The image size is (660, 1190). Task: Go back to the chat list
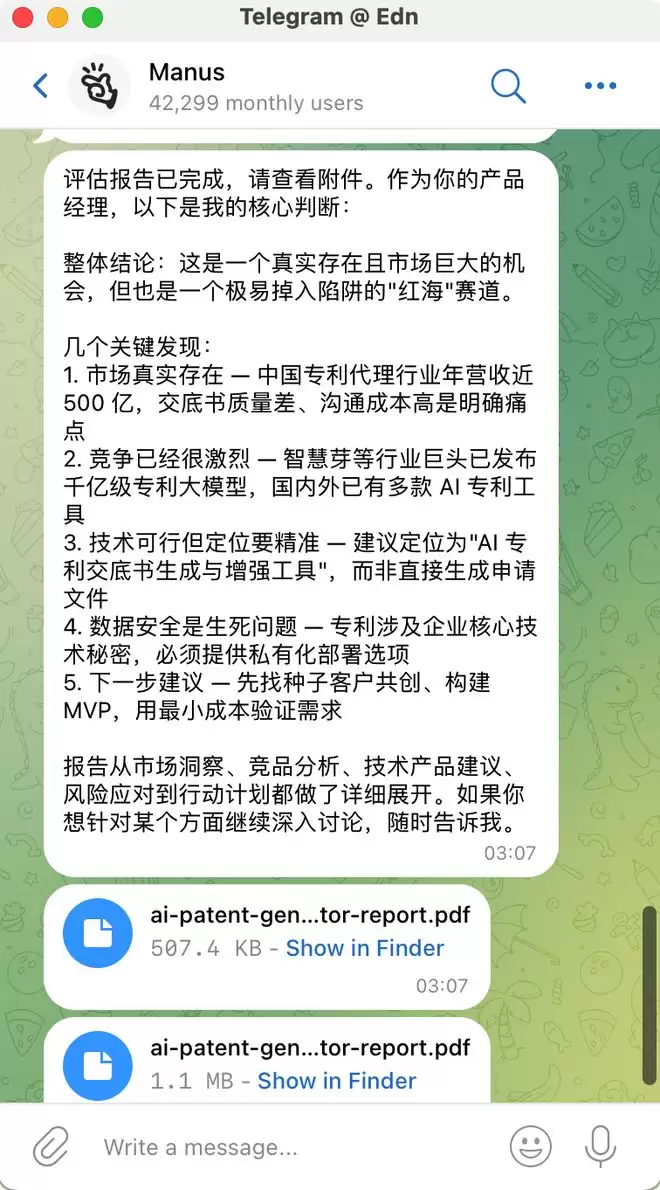coord(40,86)
